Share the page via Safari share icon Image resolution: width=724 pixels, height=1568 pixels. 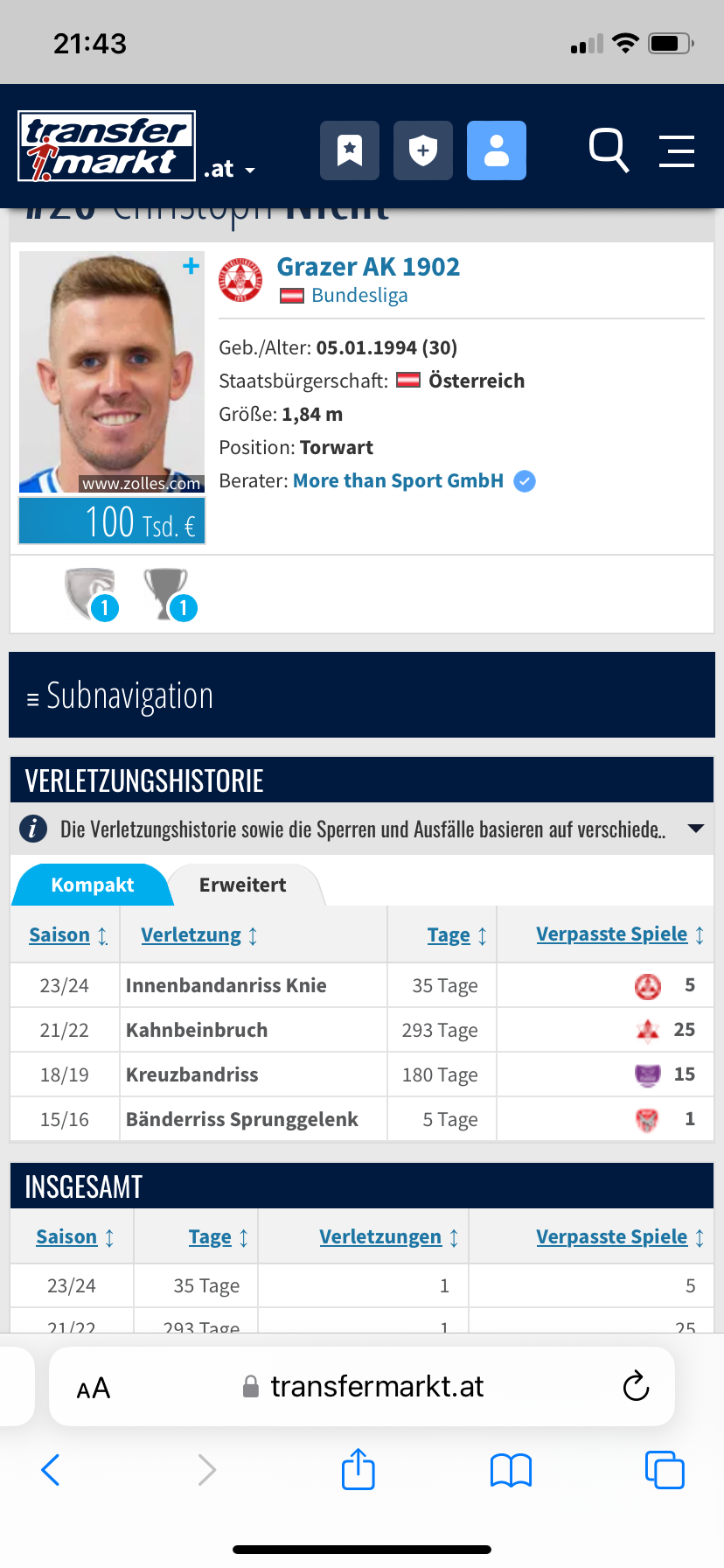[359, 1469]
